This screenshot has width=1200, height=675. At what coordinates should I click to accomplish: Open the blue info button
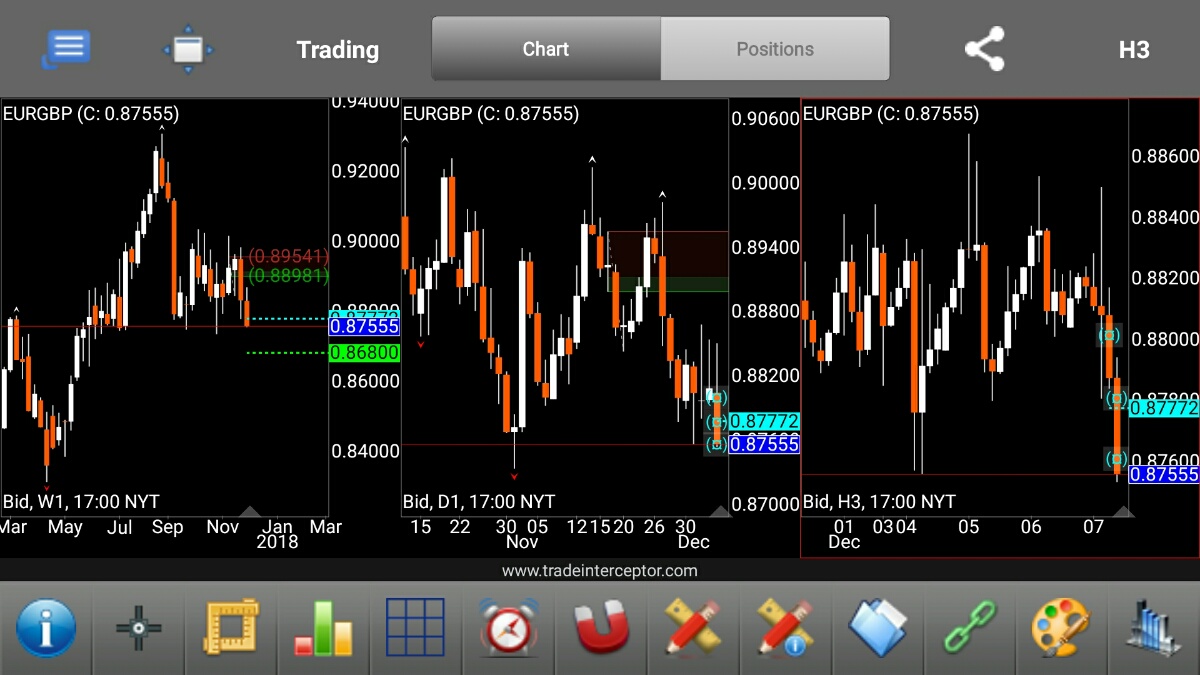(46, 629)
